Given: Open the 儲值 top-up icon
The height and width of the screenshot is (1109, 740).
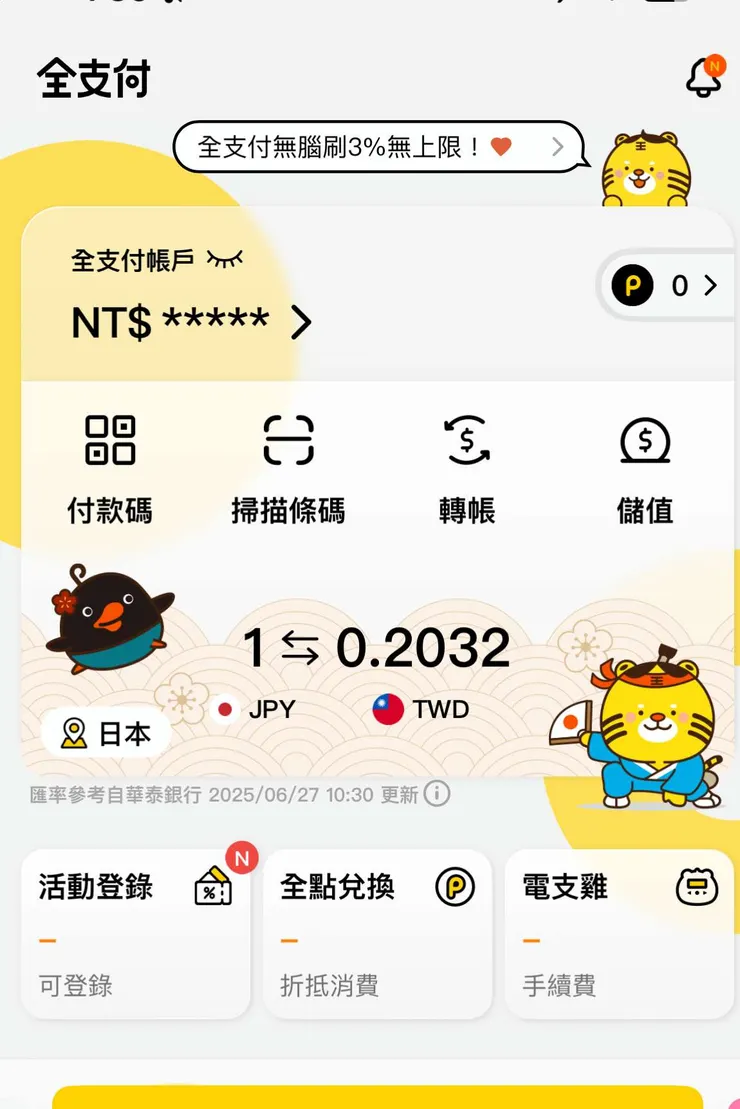Looking at the screenshot, I should point(645,440).
